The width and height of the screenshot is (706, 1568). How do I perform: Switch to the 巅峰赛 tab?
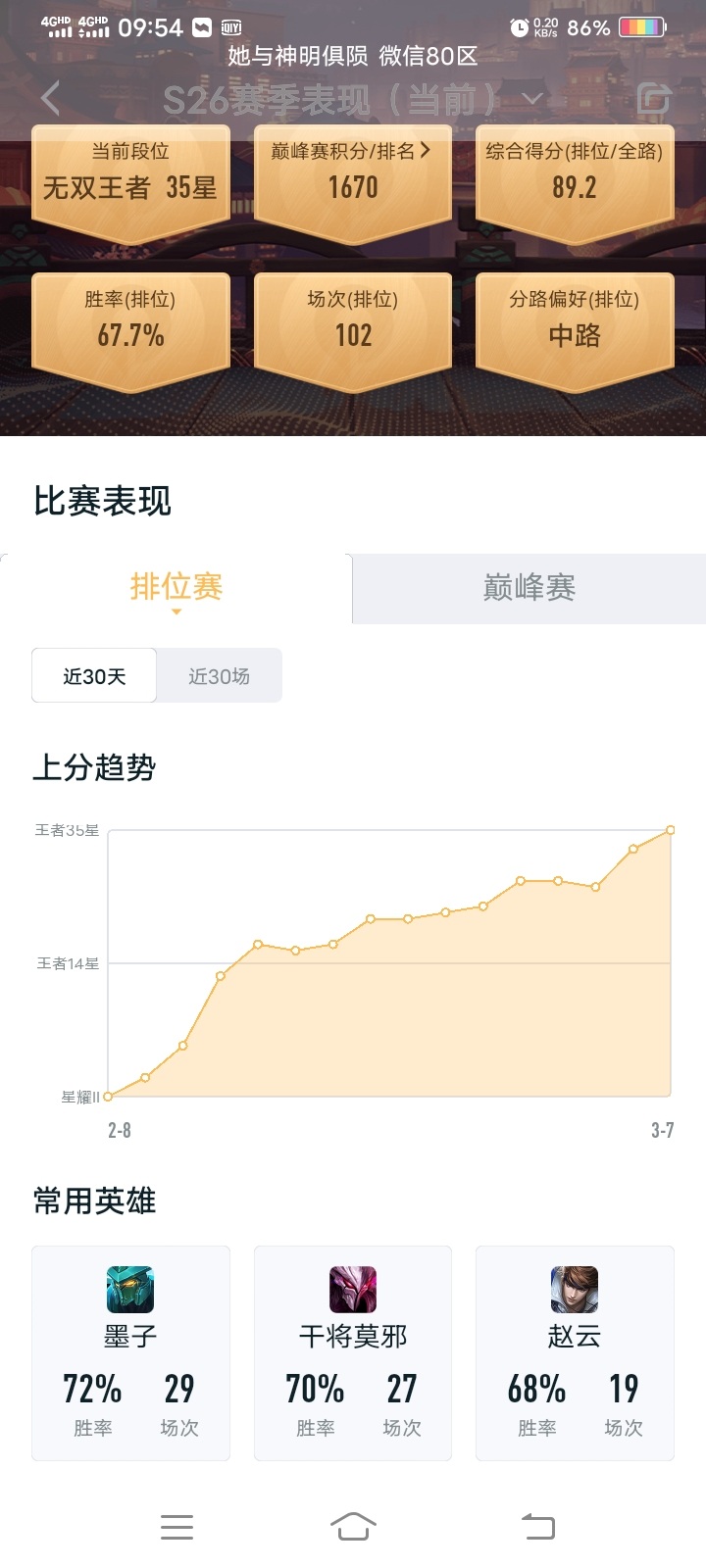529,588
